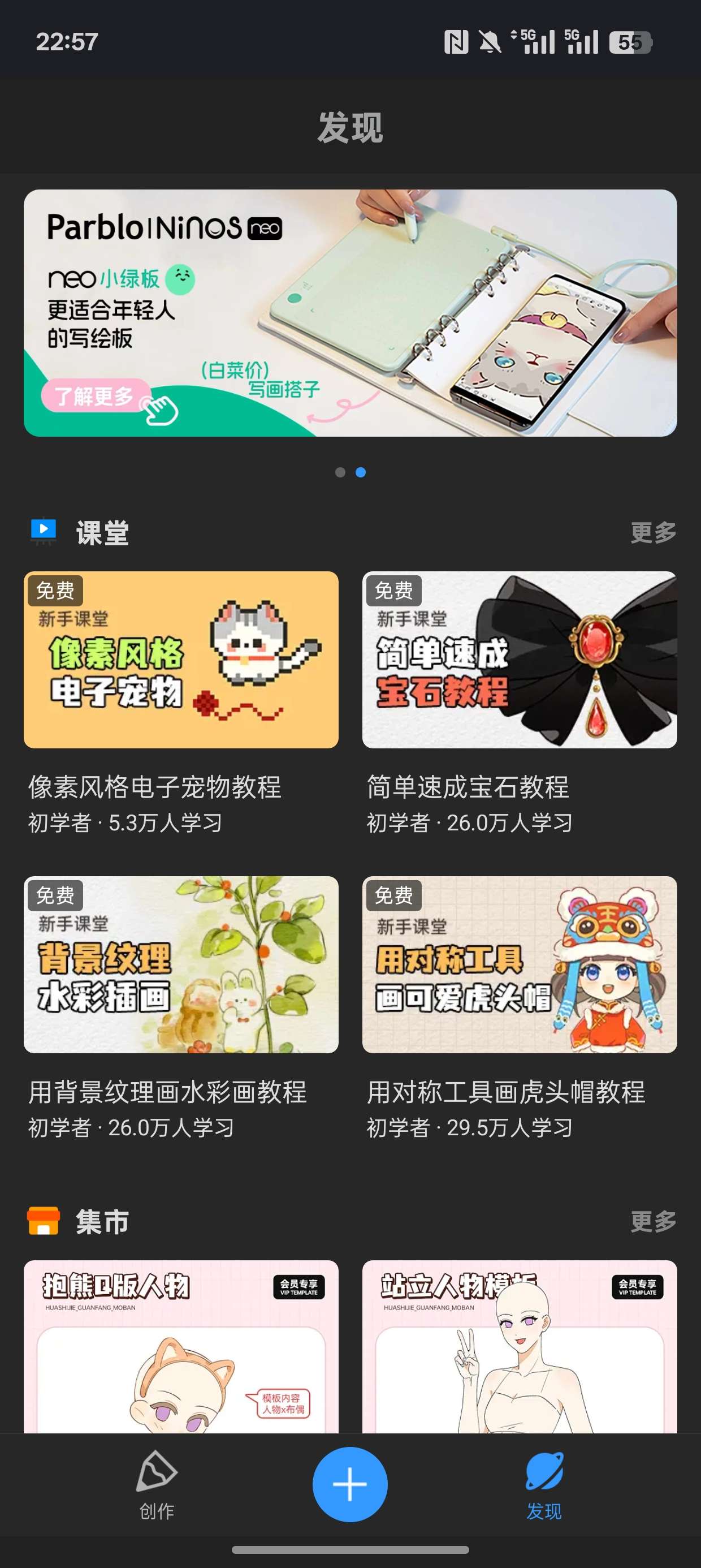Select the 发现 tab
Viewport: 701px width, 1568px height.
pyautogui.click(x=544, y=1485)
